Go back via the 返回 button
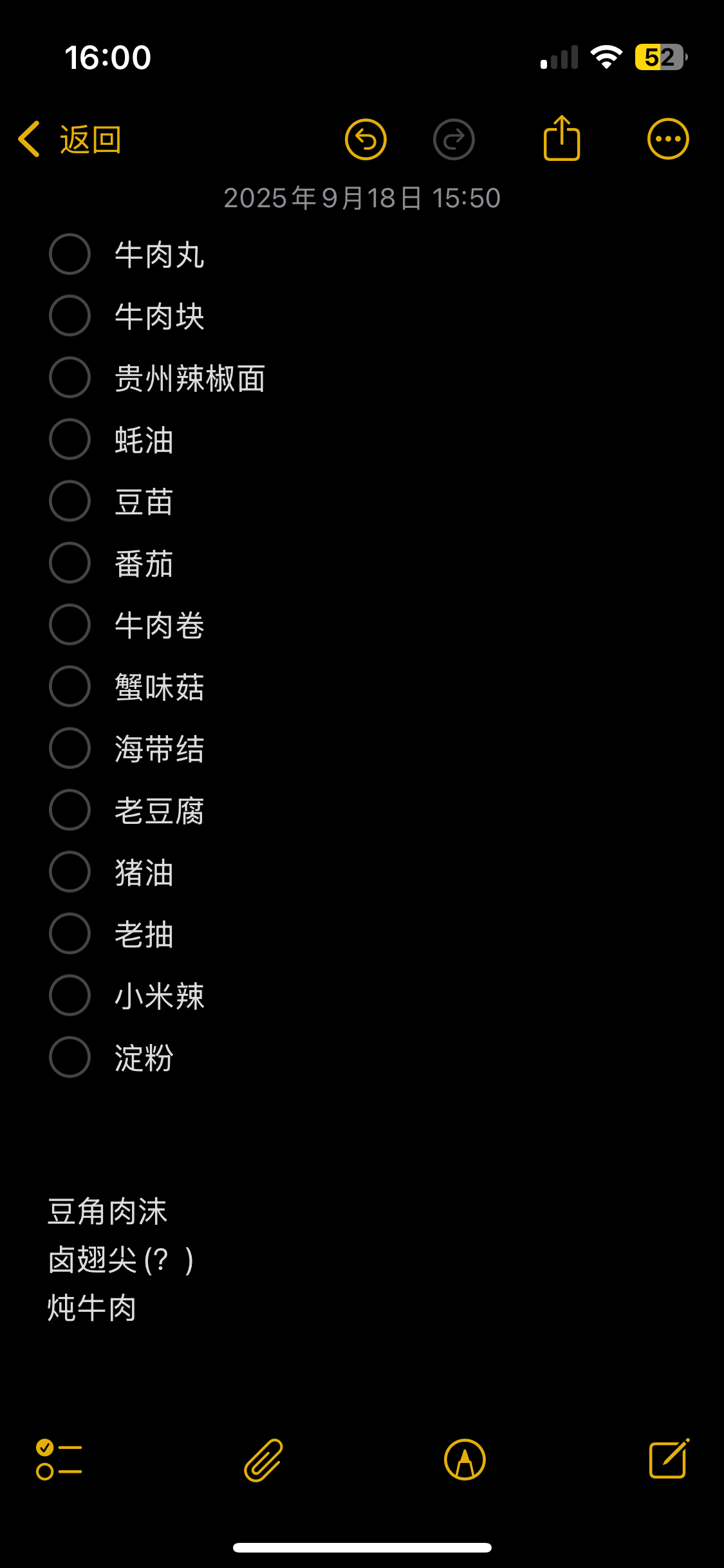The height and width of the screenshot is (1568, 724). point(71,139)
